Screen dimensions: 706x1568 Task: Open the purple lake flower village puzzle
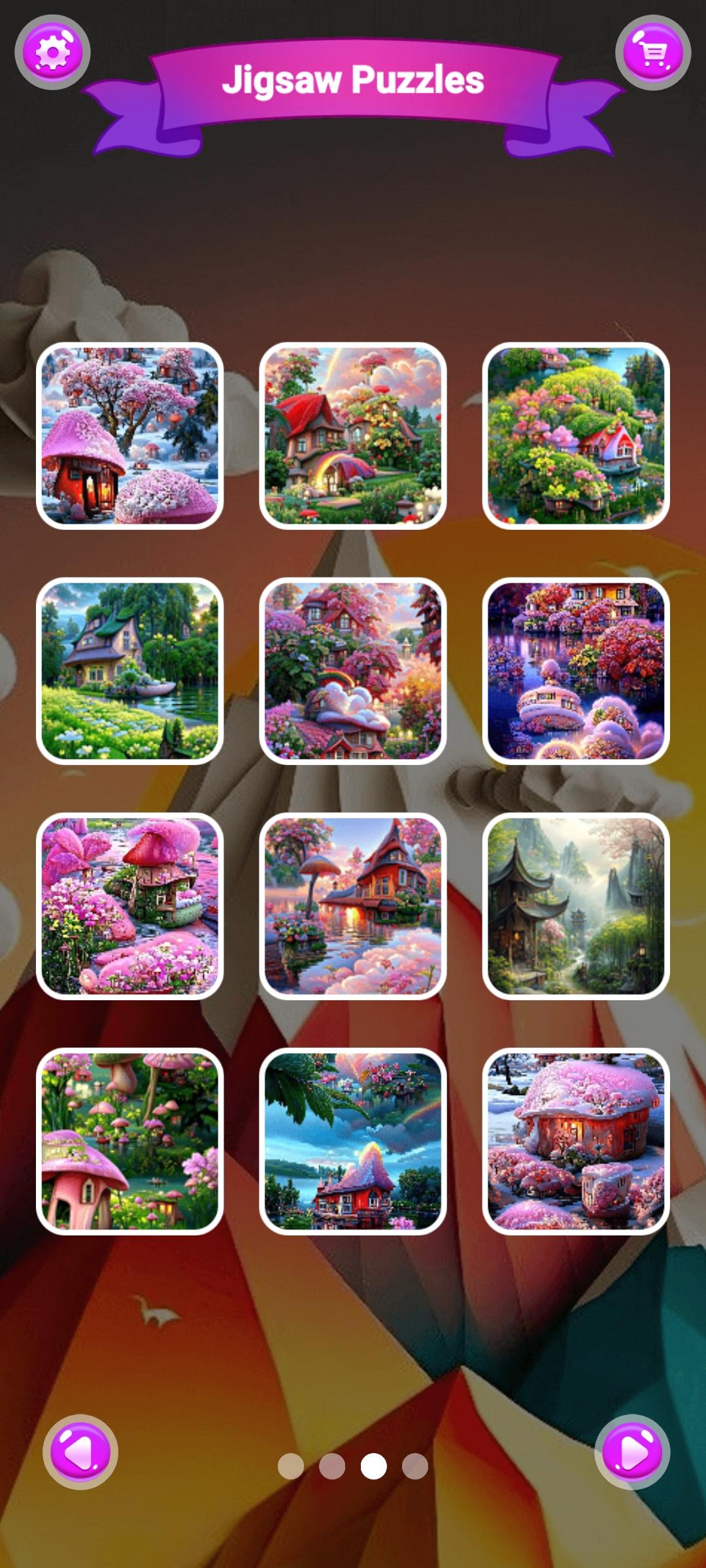pyautogui.click(x=576, y=671)
